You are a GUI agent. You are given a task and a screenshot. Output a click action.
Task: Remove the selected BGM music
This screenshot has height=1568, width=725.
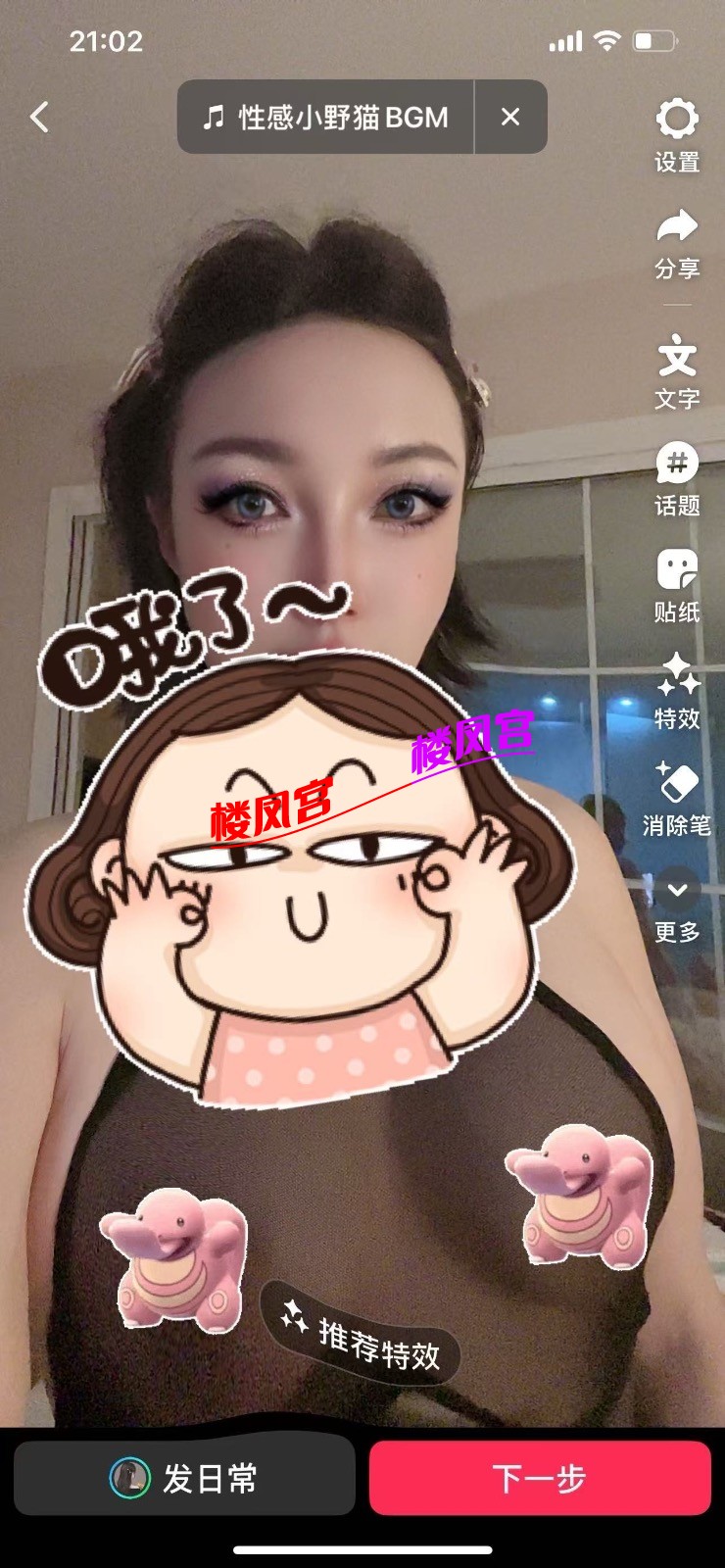[x=509, y=118]
